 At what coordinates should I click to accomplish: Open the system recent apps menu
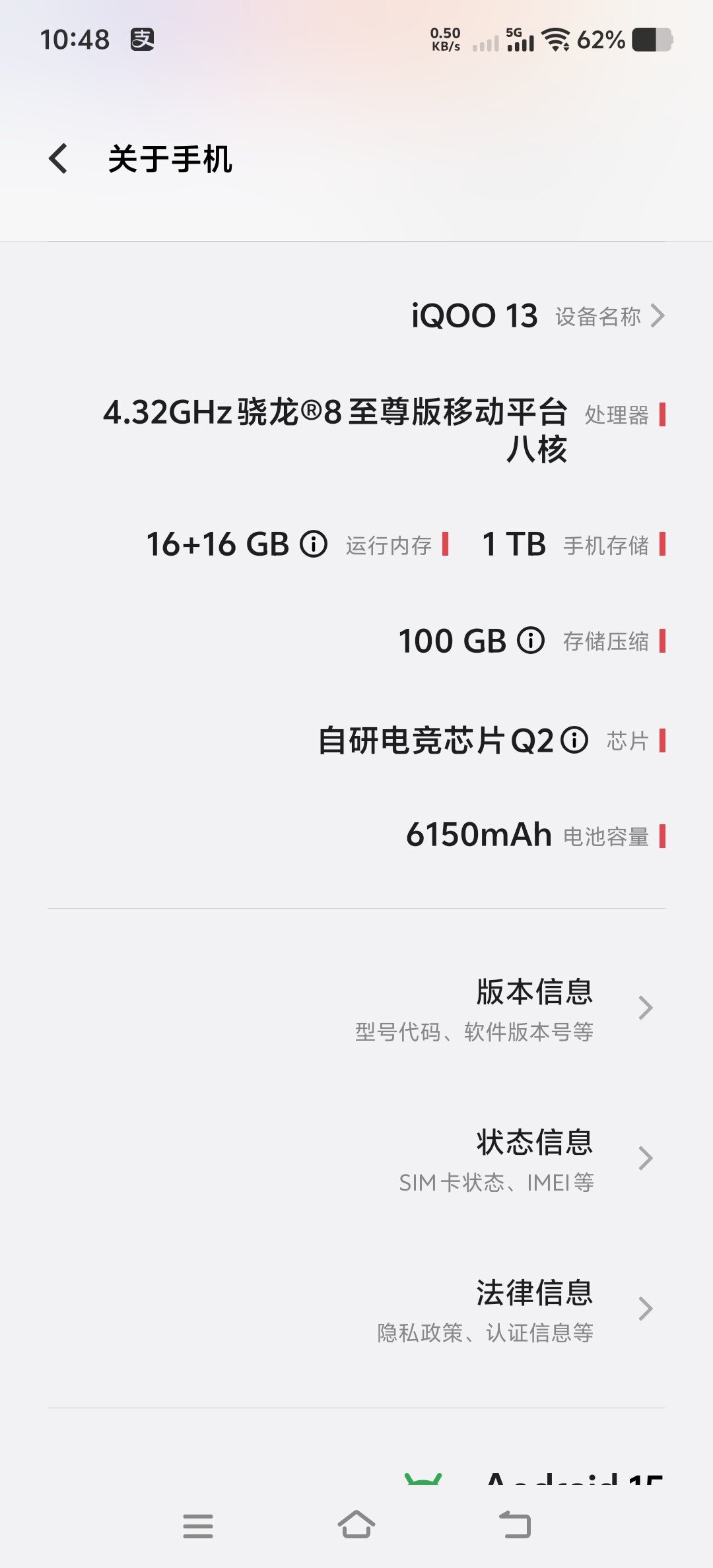pos(198,1526)
